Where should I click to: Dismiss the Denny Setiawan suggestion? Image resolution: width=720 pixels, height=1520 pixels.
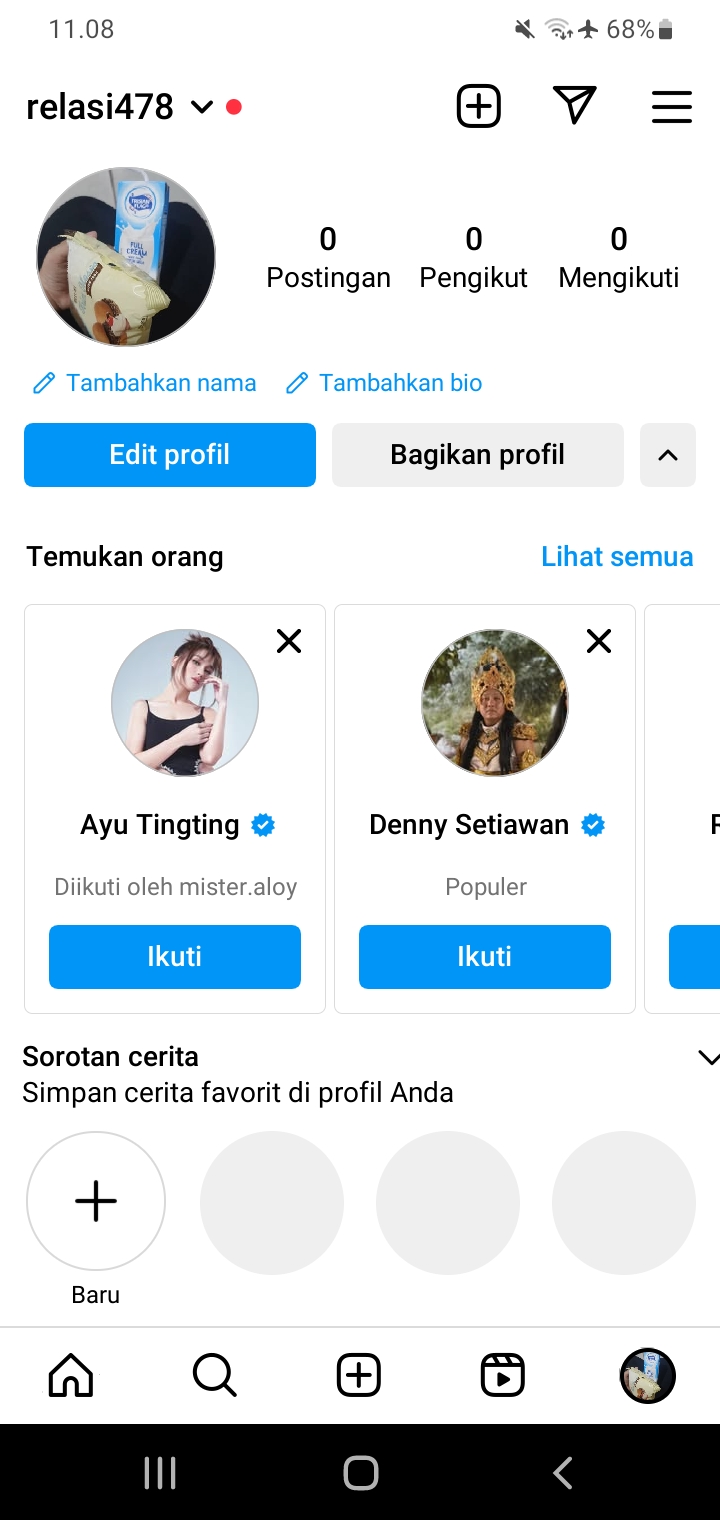(599, 641)
